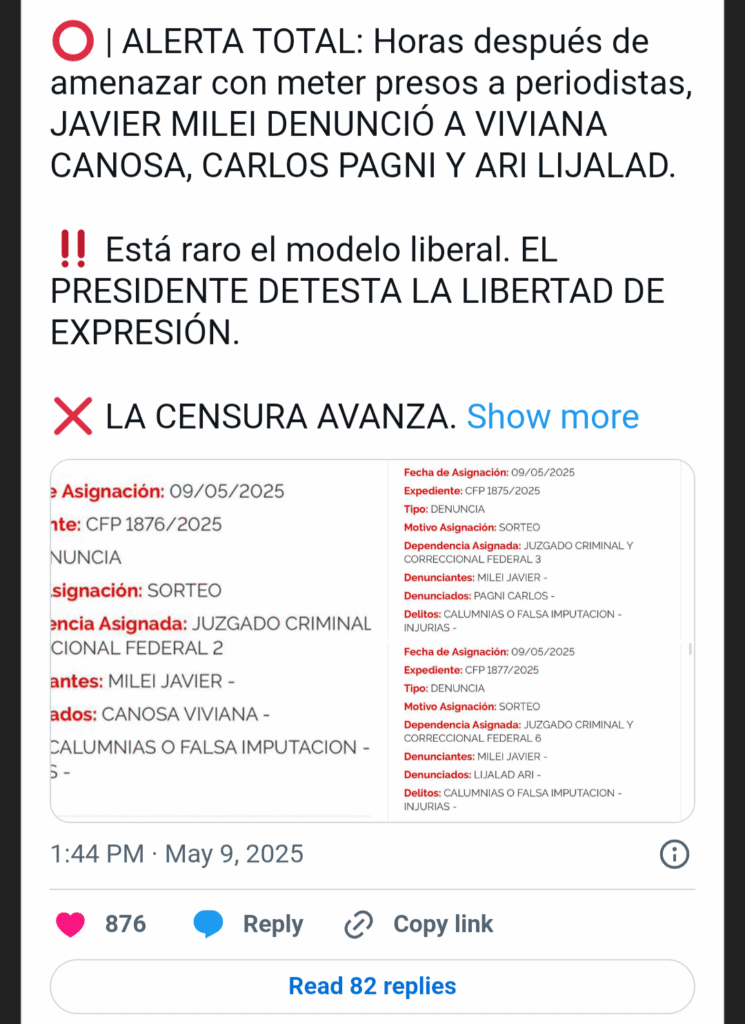745x1024 pixels.
Task: Like this tweet with the heart
Action: [71, 924]
